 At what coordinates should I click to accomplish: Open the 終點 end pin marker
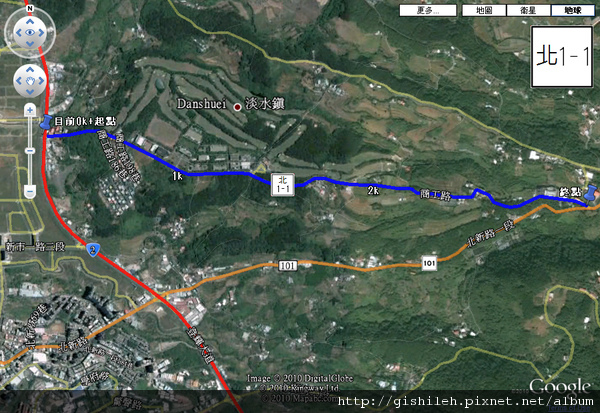pyautogui.click(x=591, y=193)
